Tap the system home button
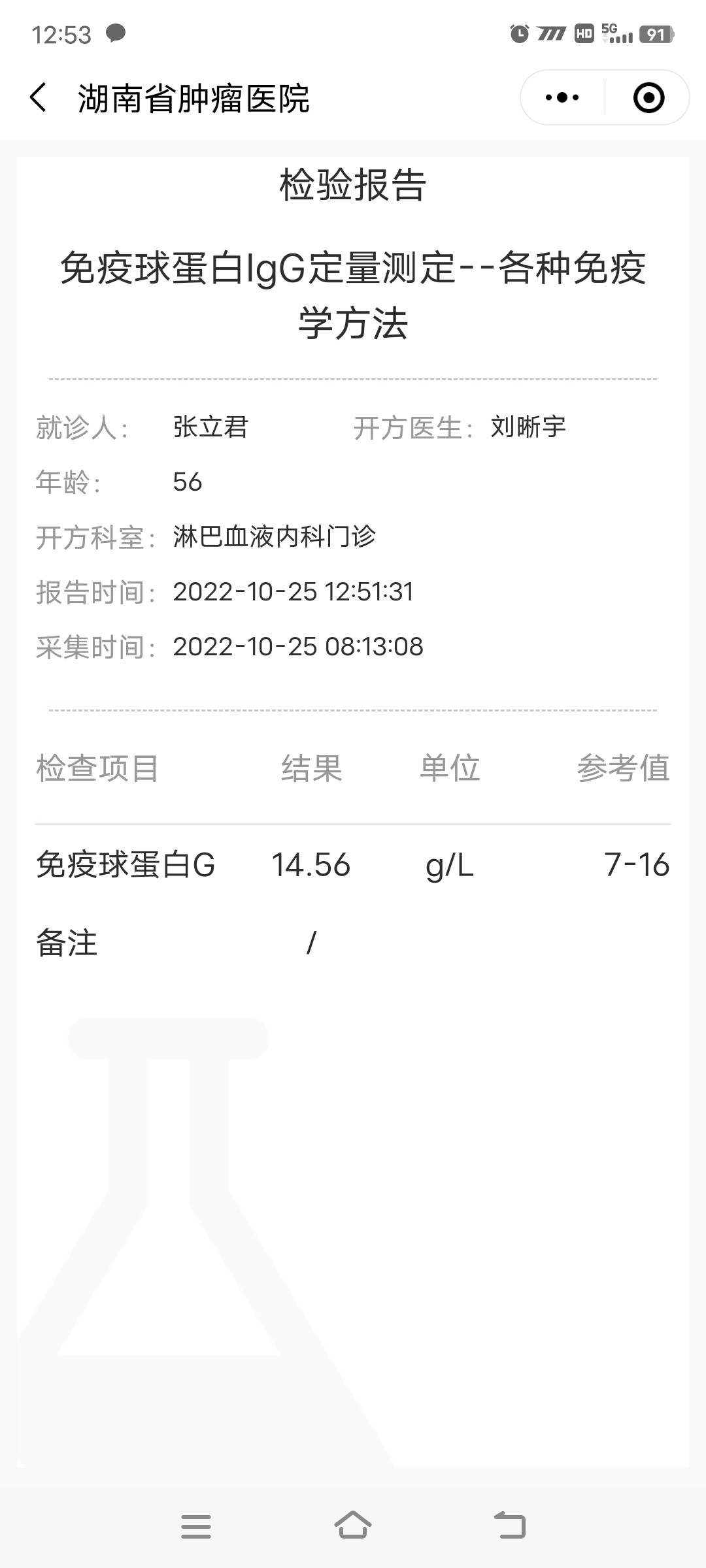706x1568 pixels. pos(353,1526)
